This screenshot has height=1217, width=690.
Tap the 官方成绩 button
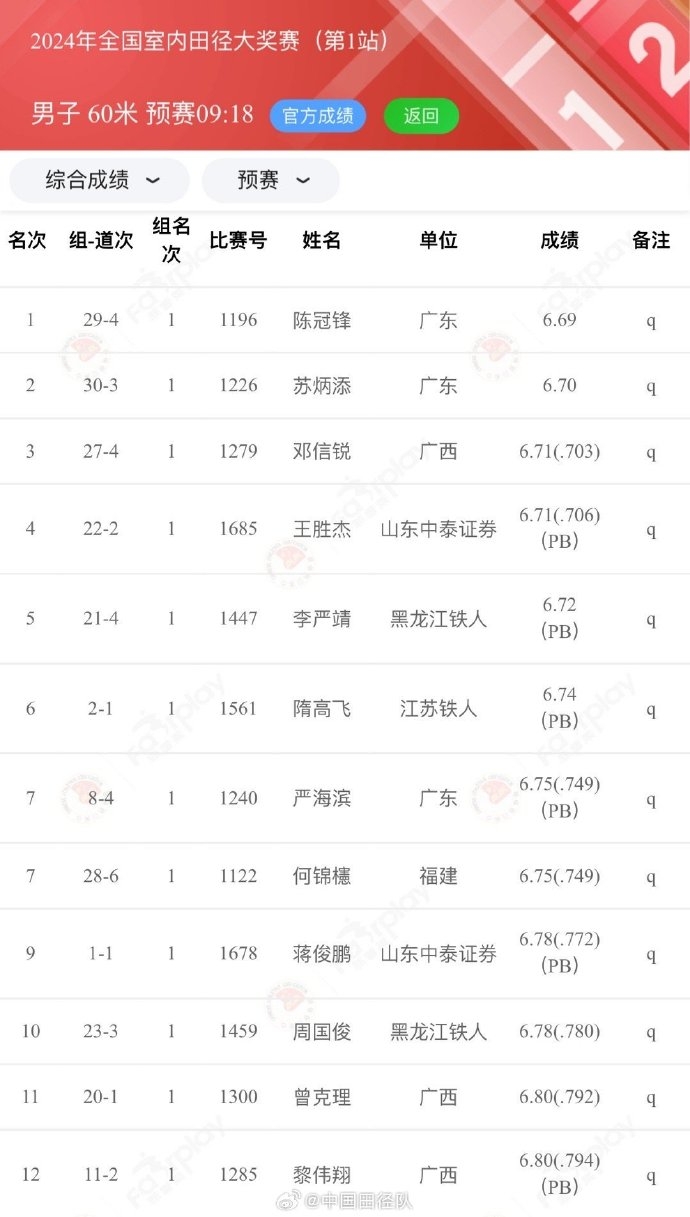(x=317, y=116)
